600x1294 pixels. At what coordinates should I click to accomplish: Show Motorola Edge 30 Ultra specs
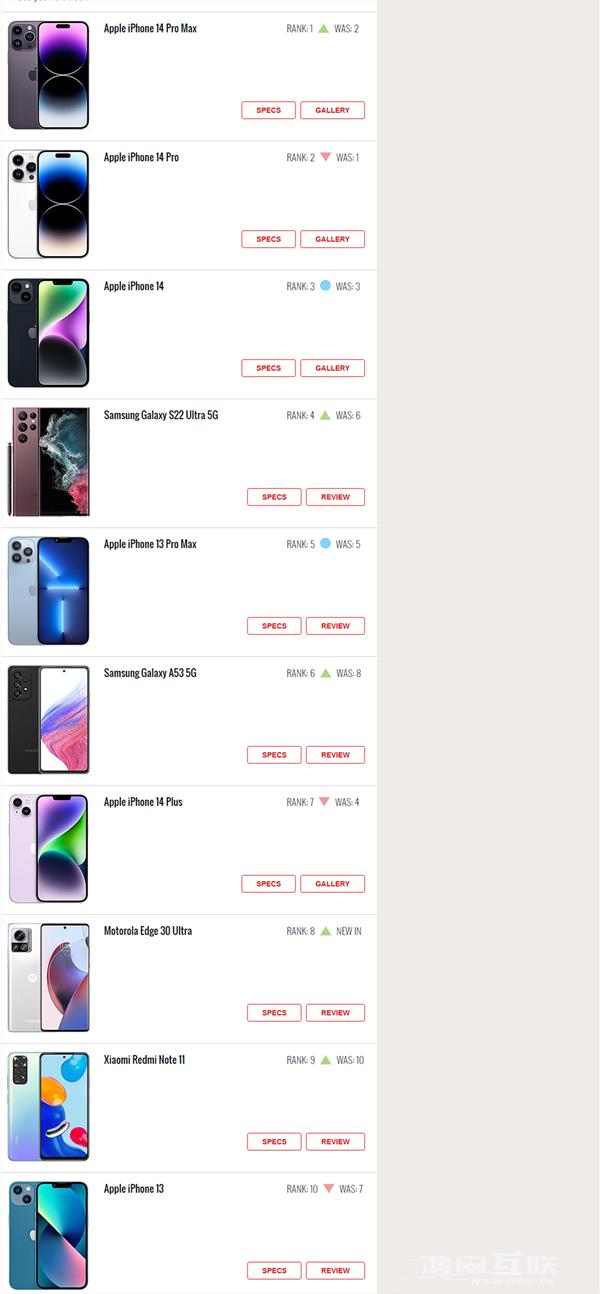274,1013
